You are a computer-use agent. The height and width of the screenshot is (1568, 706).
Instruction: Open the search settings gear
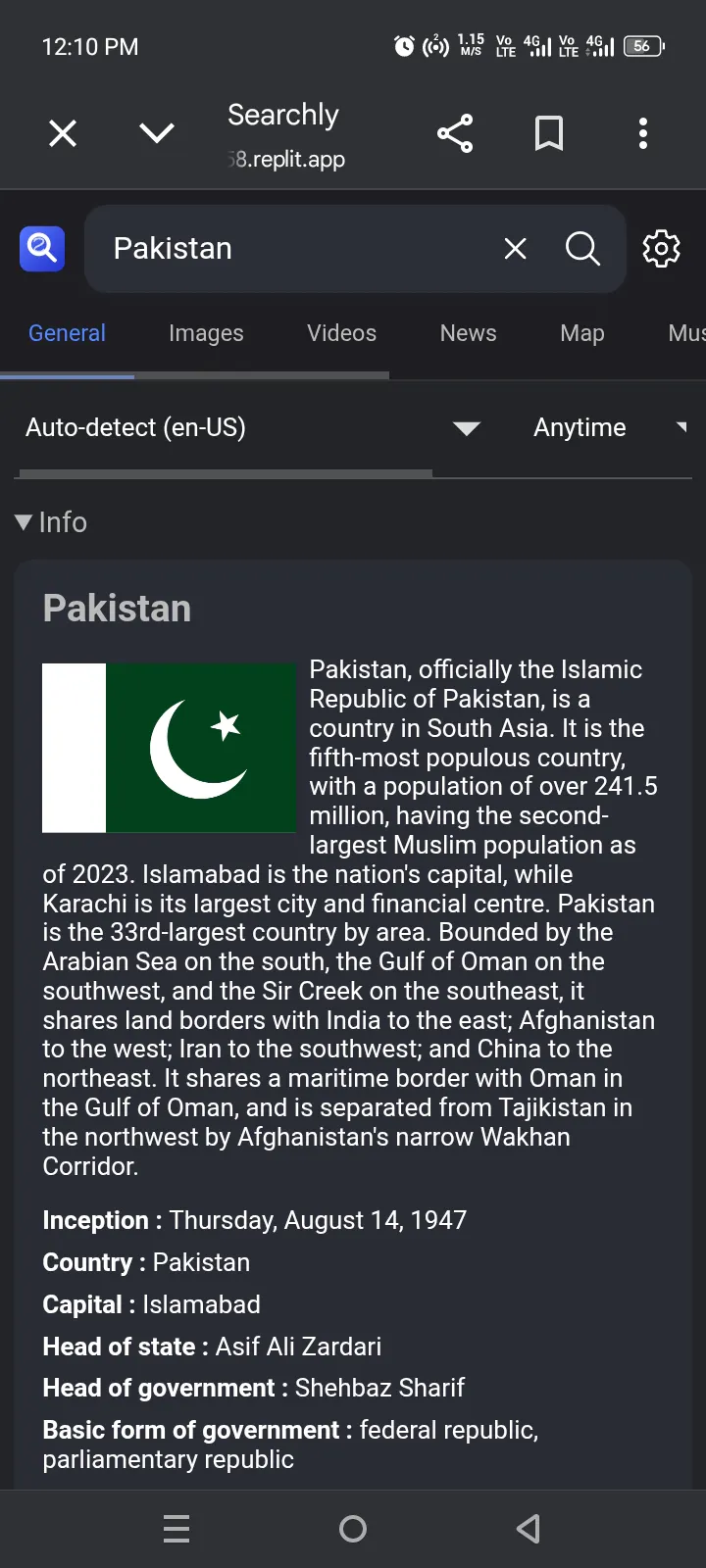[662, 249]
